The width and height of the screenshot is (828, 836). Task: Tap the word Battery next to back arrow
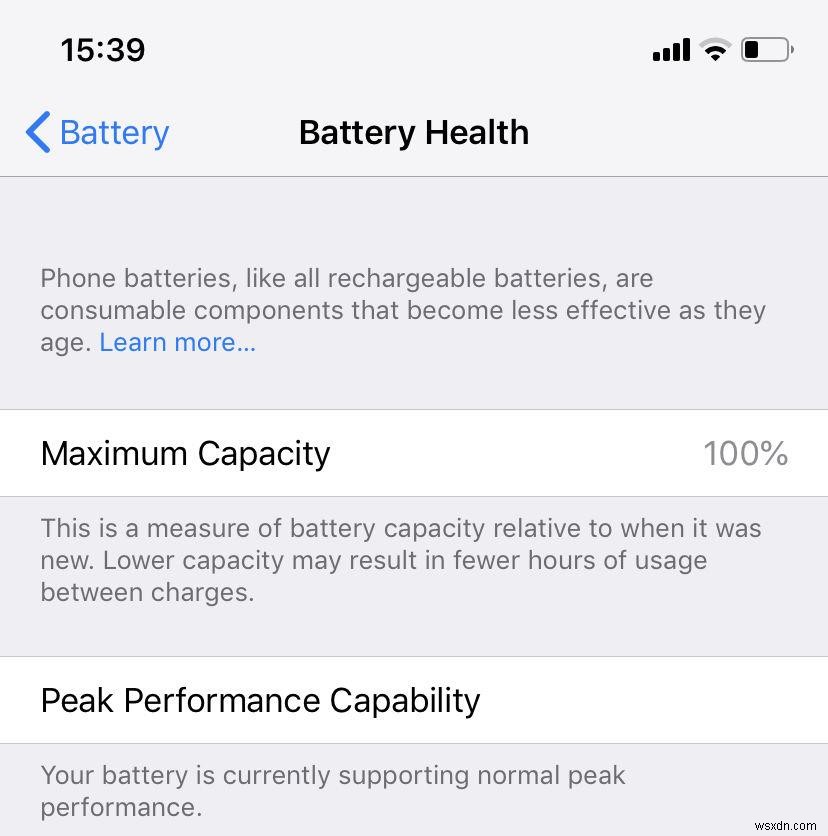click(x=114, y=131)
